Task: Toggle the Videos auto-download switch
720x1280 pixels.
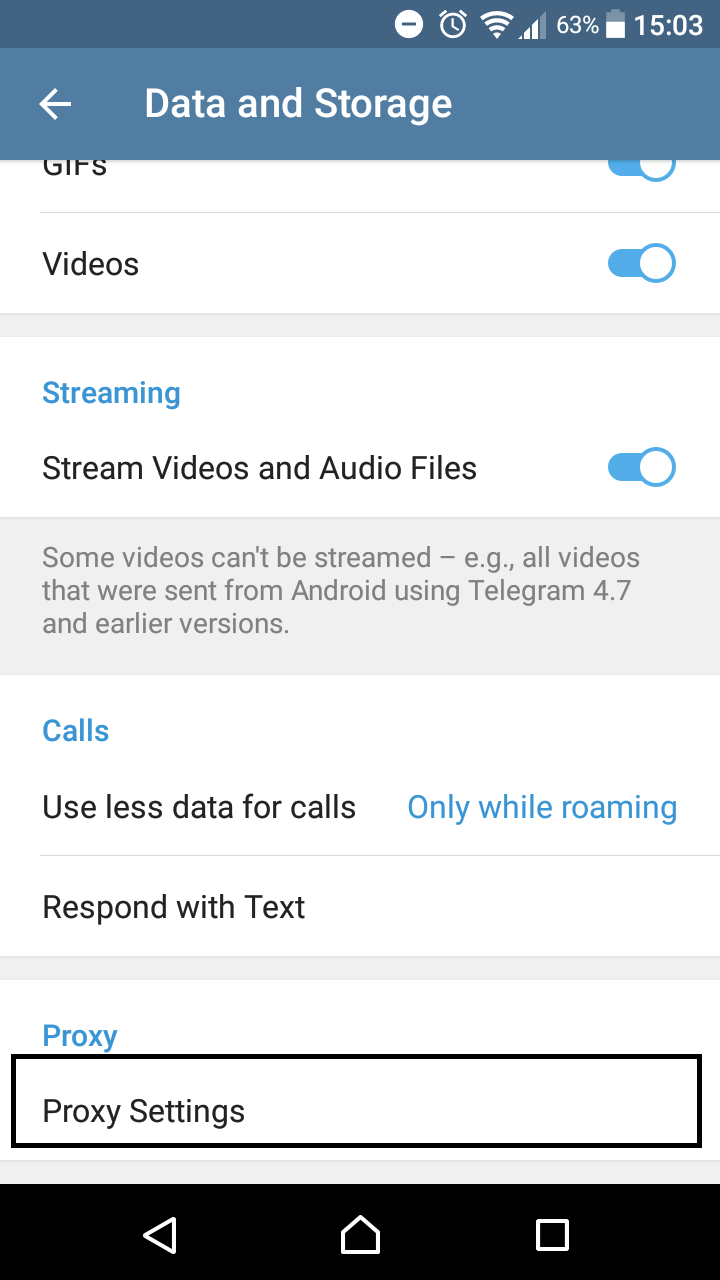Action: point(642,264)
